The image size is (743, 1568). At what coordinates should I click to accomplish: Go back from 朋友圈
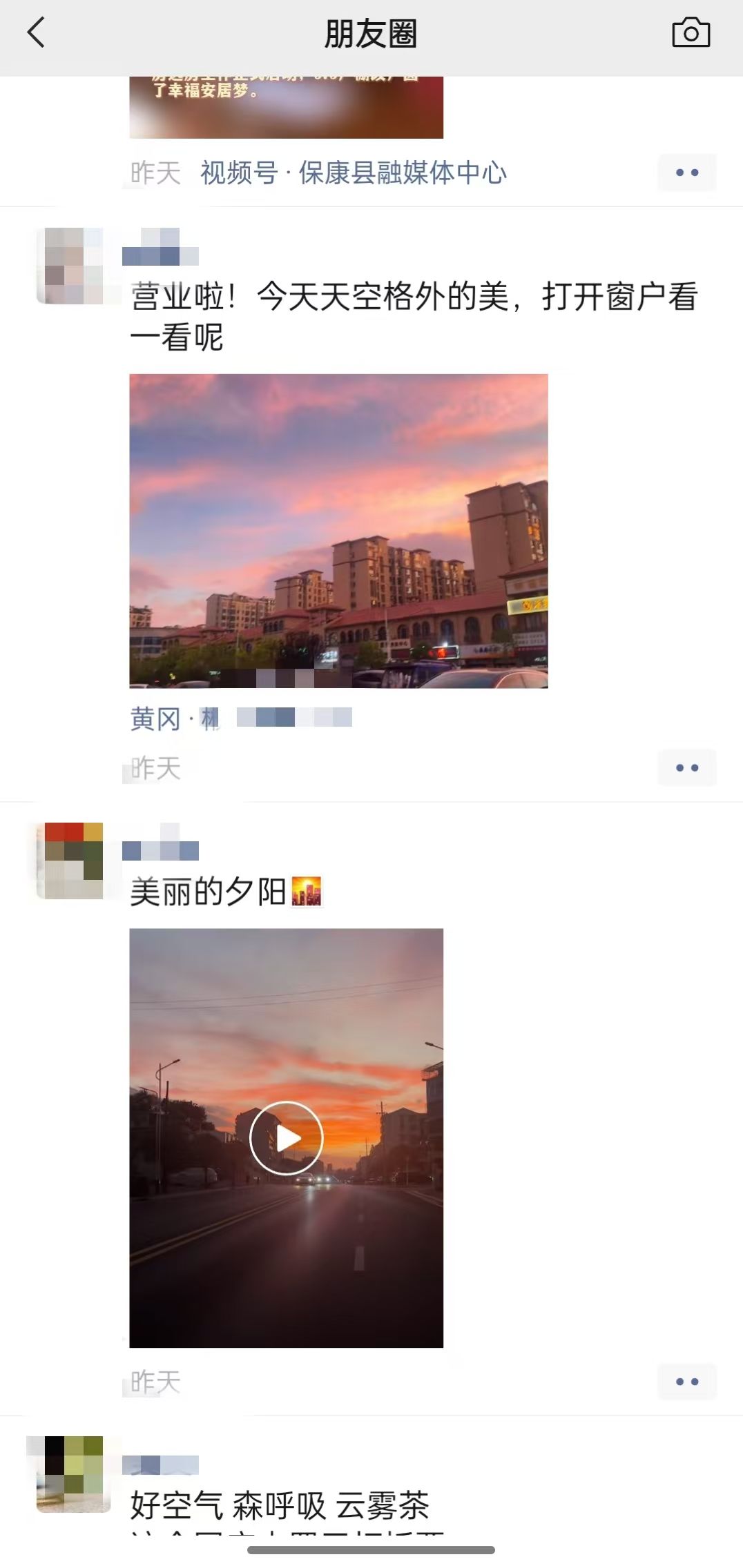coord(36,33)
